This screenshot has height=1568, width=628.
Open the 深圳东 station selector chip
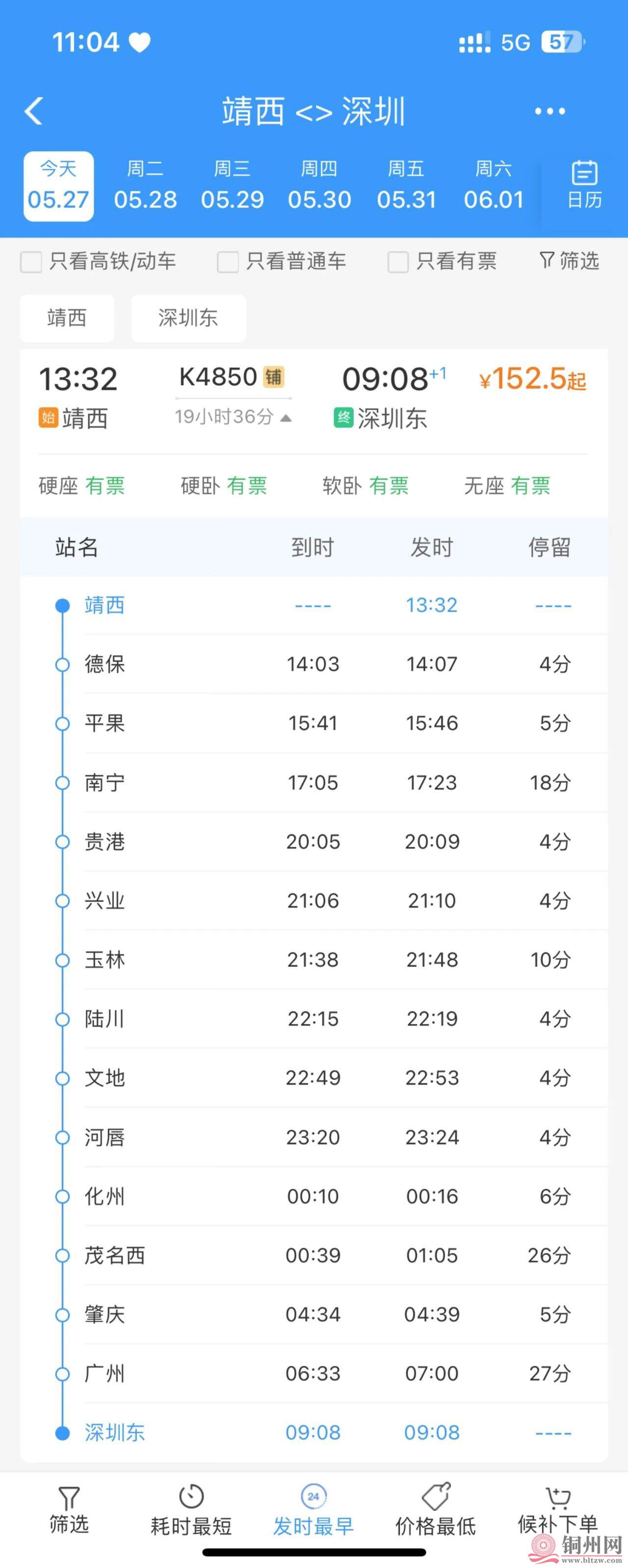pos(188,318)
